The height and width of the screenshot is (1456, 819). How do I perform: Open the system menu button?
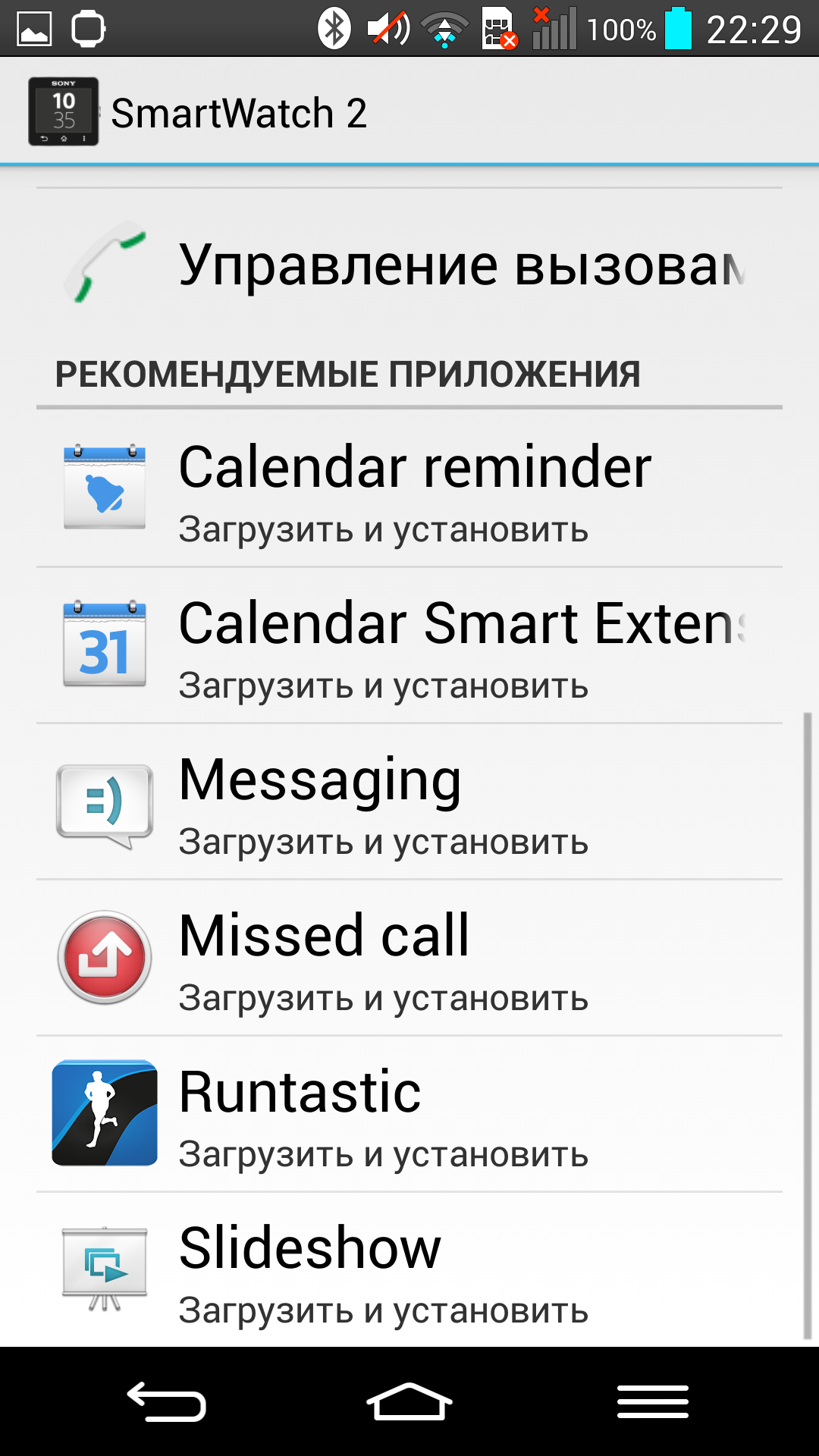[x=653, y=1401]
